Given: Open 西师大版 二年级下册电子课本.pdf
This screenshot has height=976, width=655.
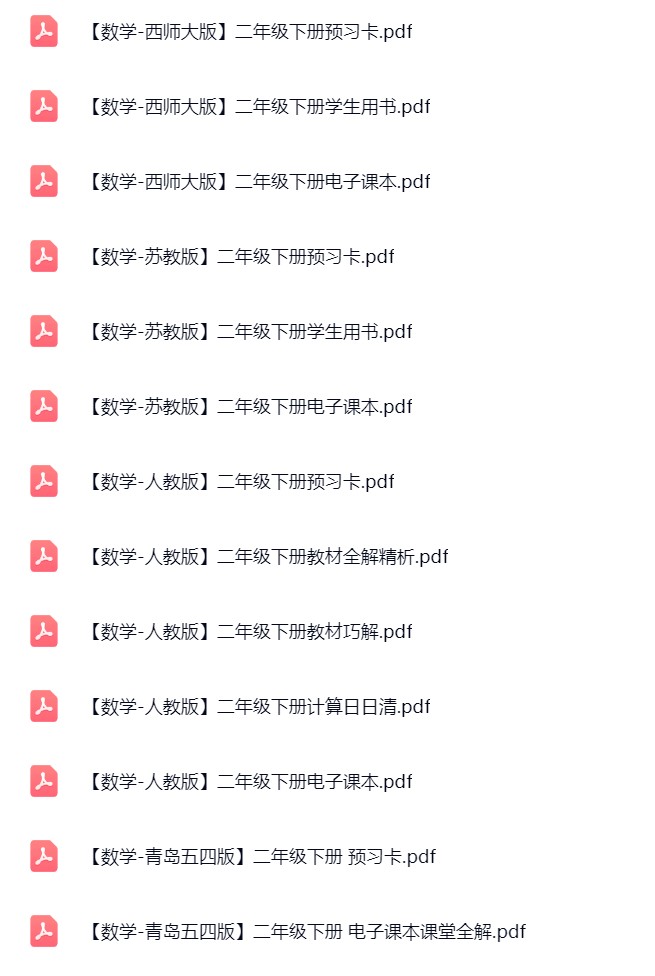Looking at the screenshot, I should pyautogui.click(x=258, y=182).
